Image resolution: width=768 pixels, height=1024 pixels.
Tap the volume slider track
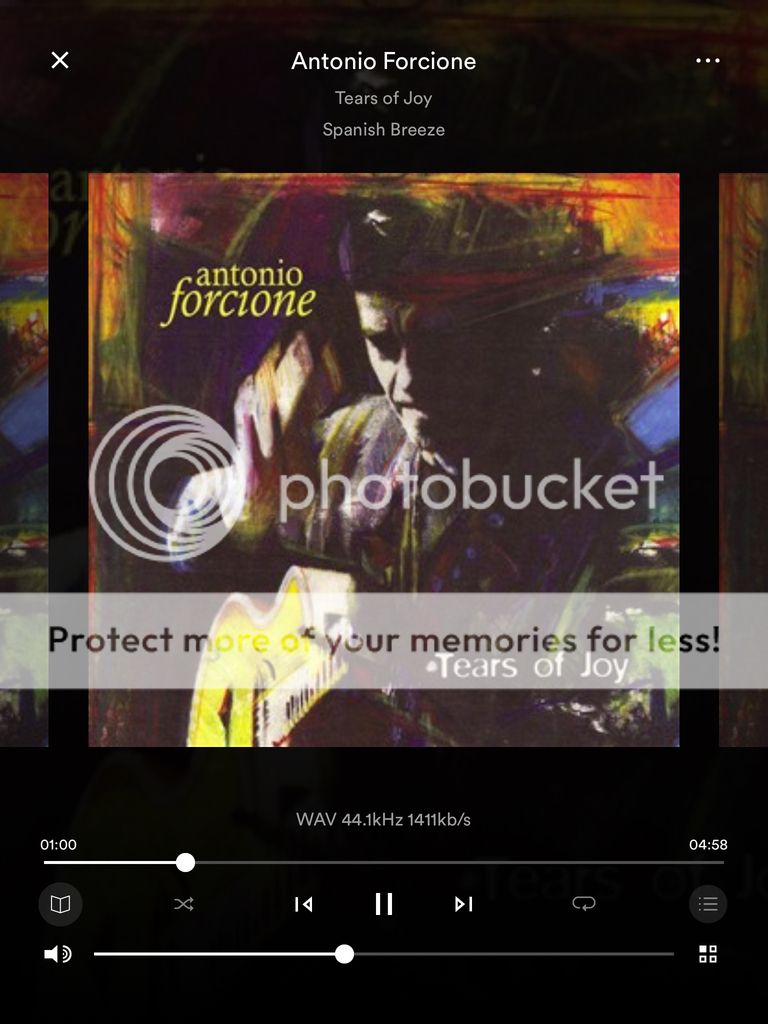pyautogui.click(x=500, y=954)
